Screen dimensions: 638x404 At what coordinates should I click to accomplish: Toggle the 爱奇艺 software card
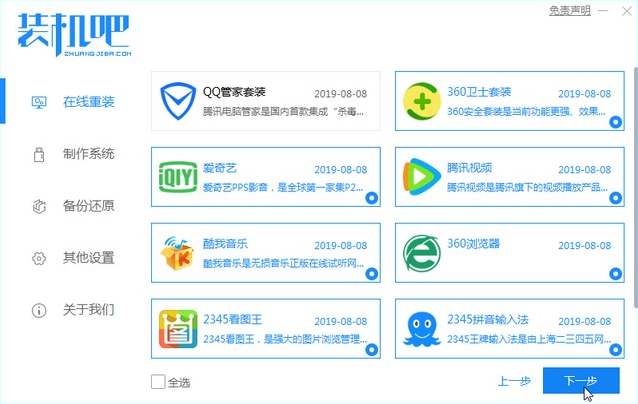click(266, 177)
